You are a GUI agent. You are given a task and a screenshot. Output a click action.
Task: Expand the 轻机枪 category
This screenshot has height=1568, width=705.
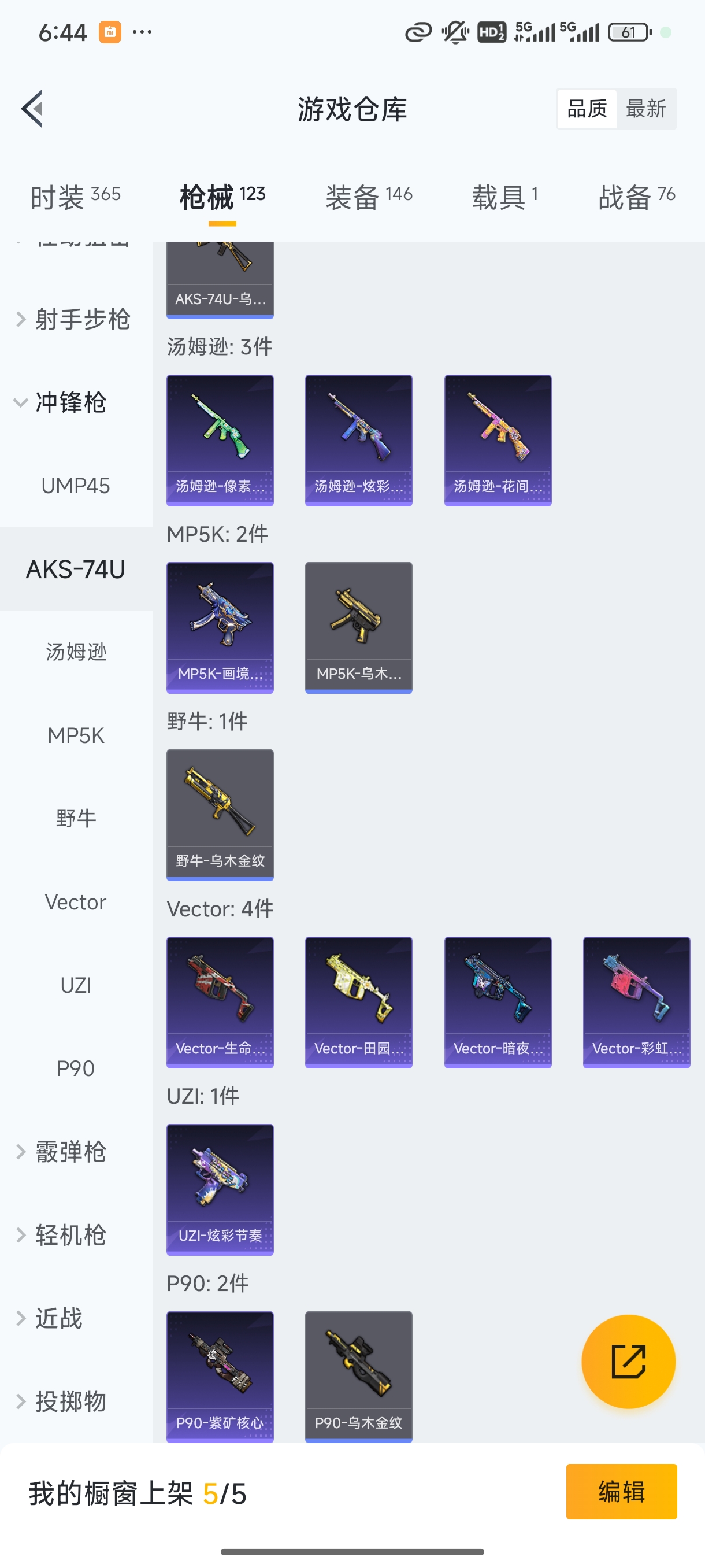[x=61, y=1235]
